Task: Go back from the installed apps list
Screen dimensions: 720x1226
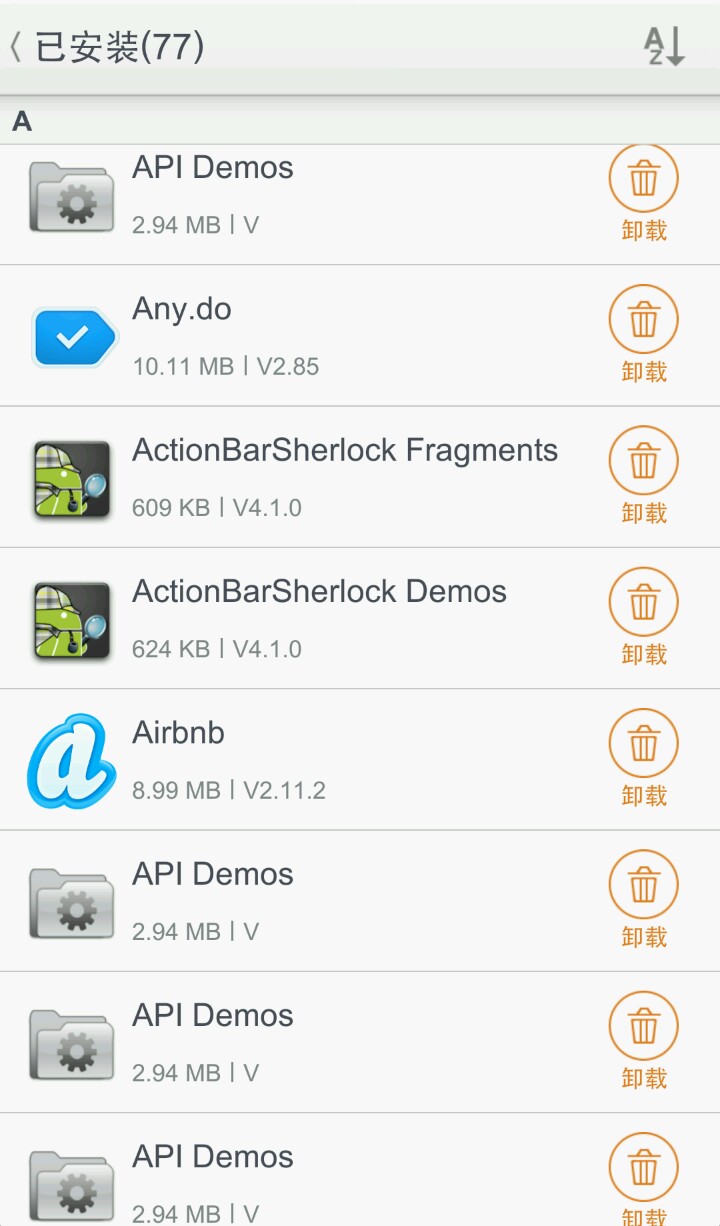Action: tap(18, 47)
